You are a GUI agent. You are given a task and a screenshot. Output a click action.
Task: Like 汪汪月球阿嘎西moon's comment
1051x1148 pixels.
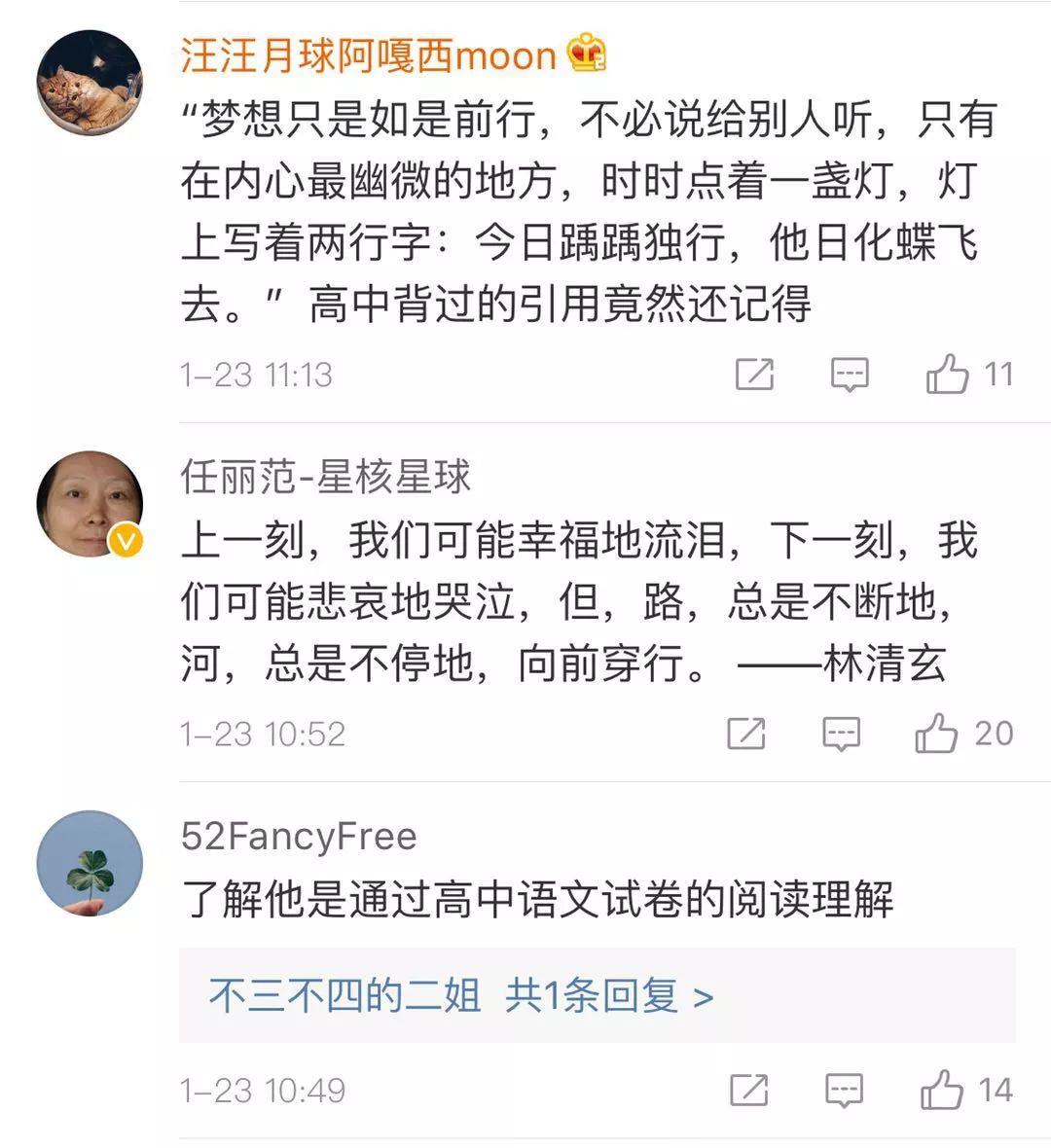point(948,375)
